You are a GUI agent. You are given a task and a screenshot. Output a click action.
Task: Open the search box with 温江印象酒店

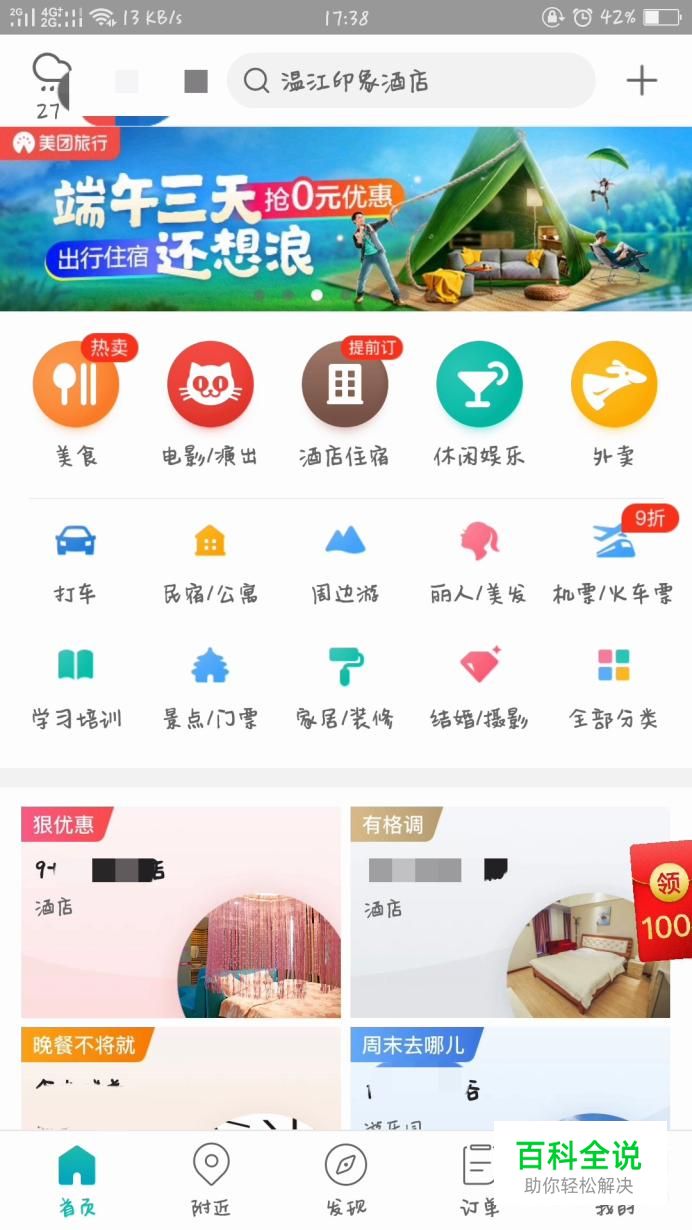[x=410, y=81]
